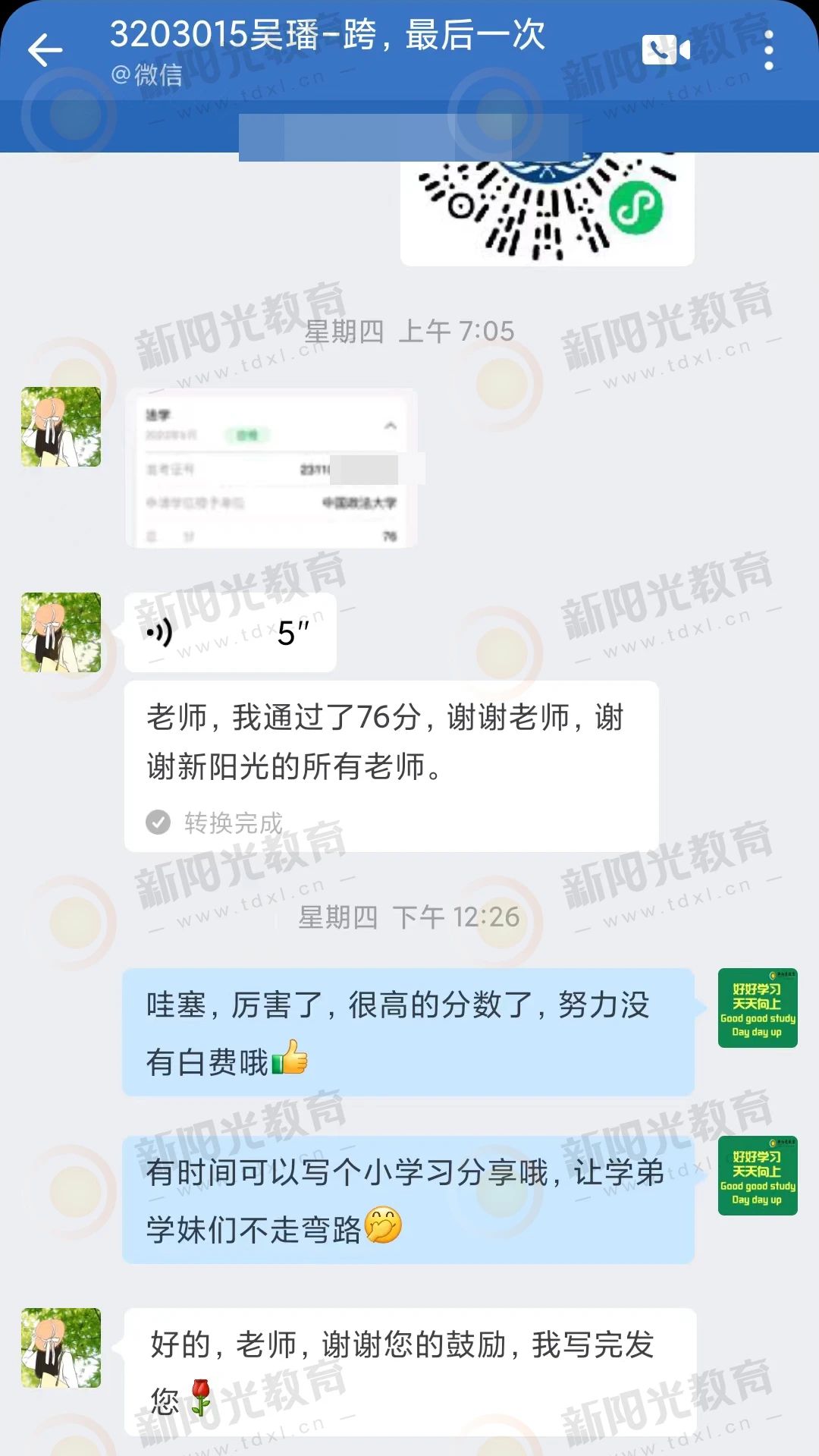Play the 5-second voice message

[230, 633]
